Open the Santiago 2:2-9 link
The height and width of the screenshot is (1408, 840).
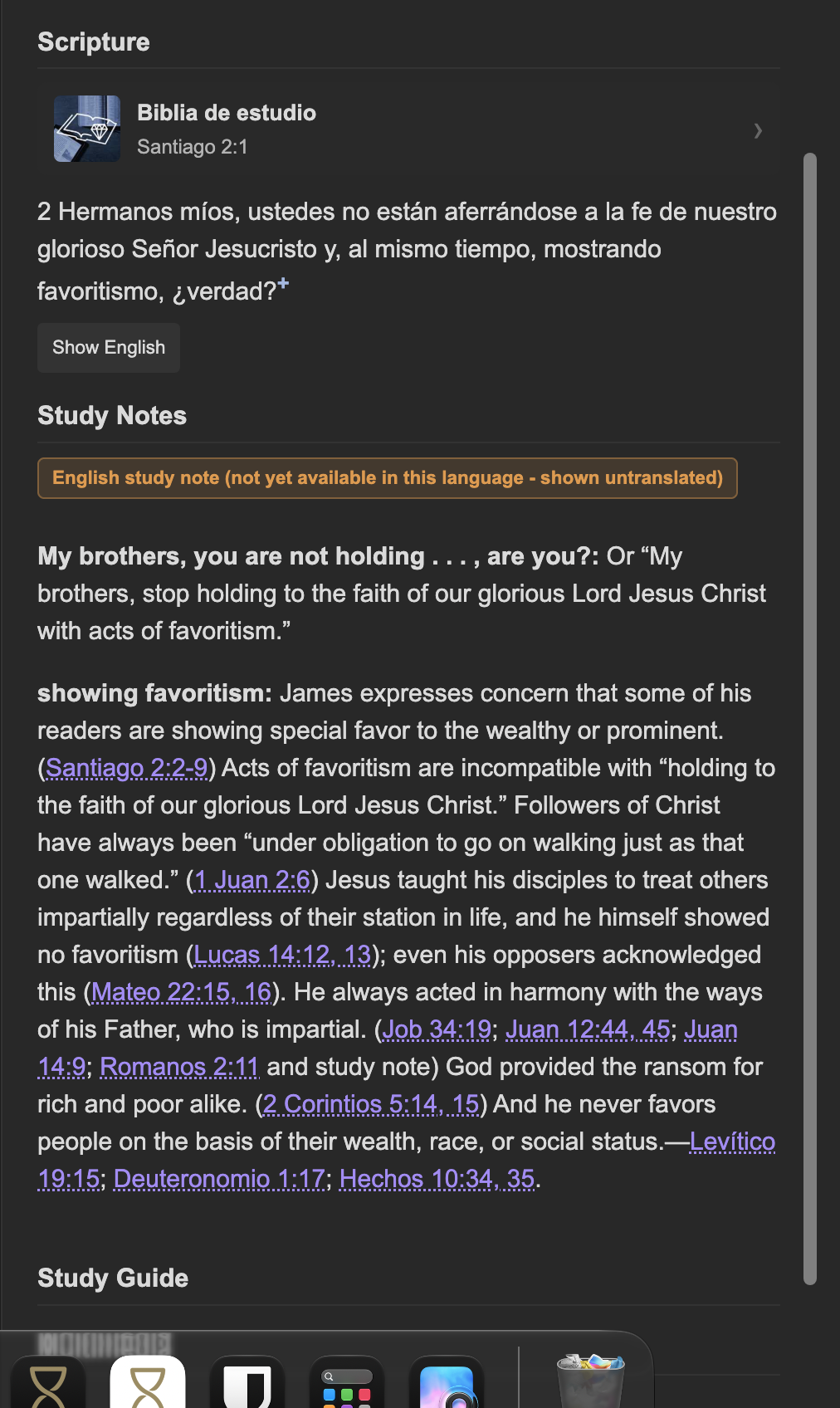[x=126, y=768]
